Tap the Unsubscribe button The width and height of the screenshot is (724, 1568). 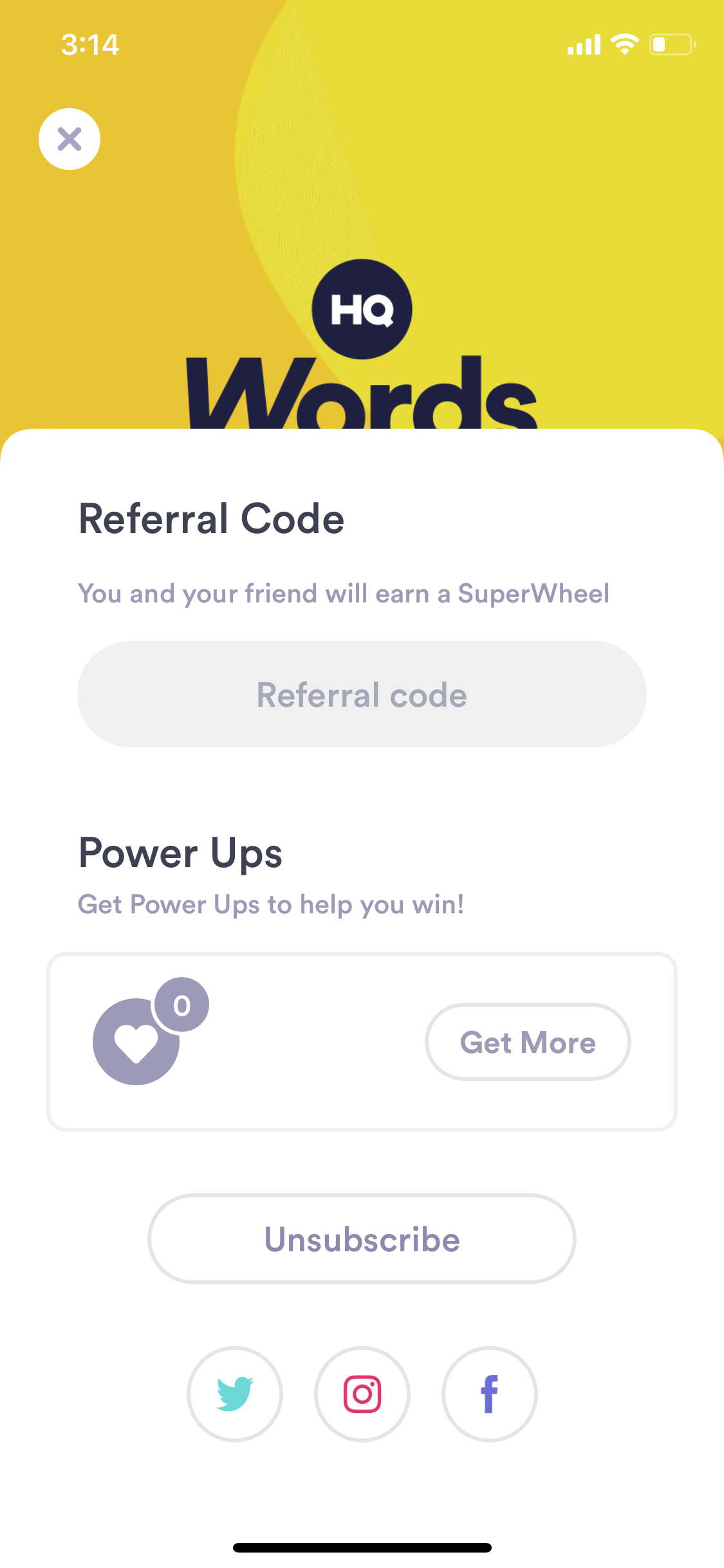pyautogui.click(x=362, y=1239)
